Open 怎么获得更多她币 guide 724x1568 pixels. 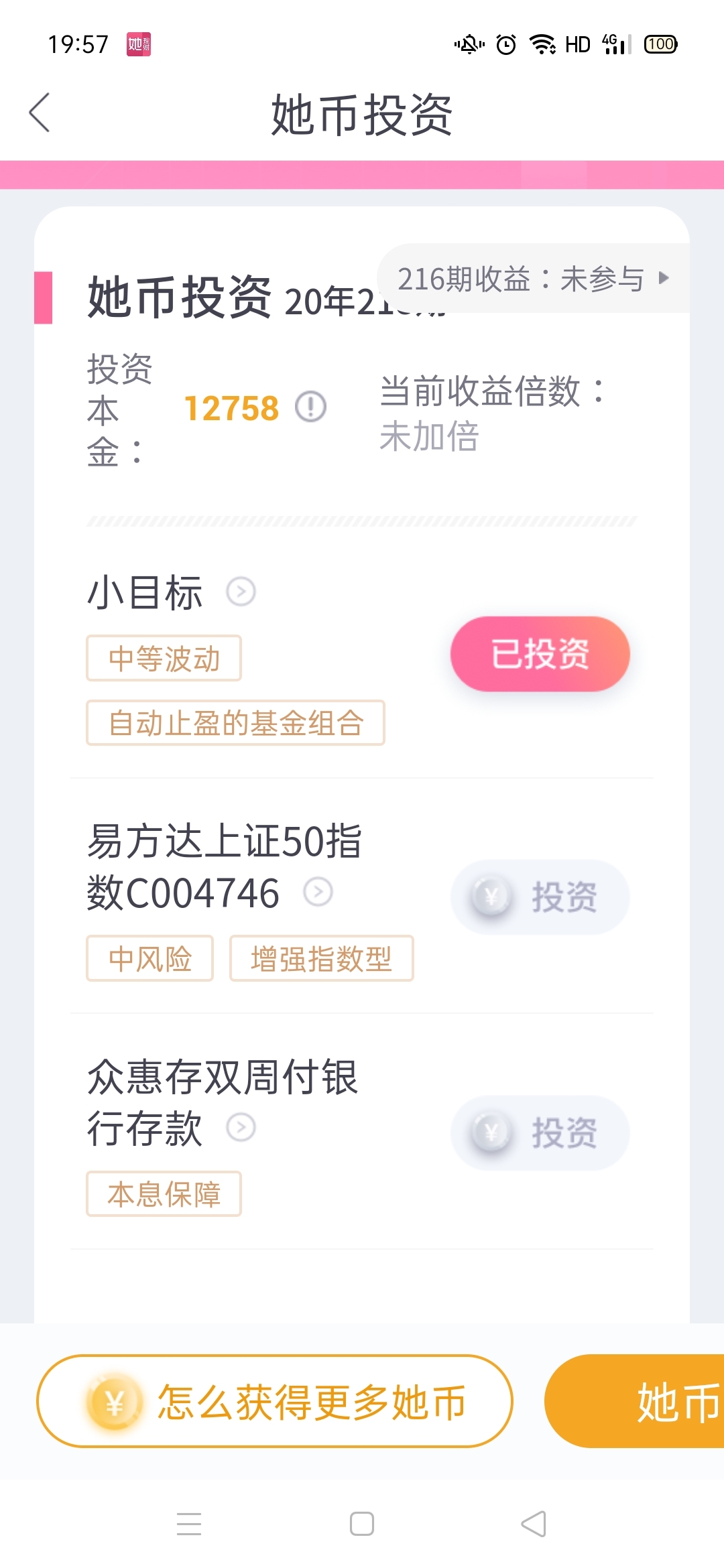[x=275, y=1401]
